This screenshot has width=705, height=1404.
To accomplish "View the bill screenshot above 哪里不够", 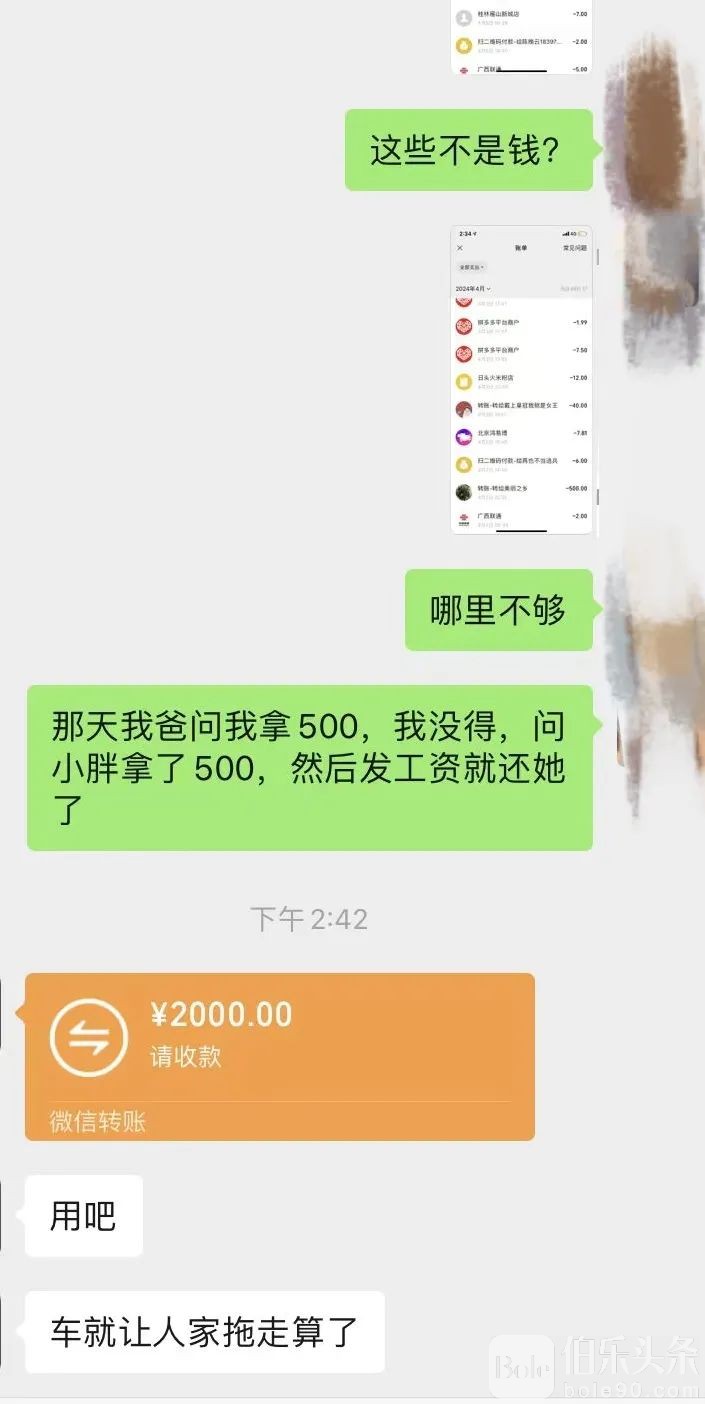I will (x=521, y=380).
